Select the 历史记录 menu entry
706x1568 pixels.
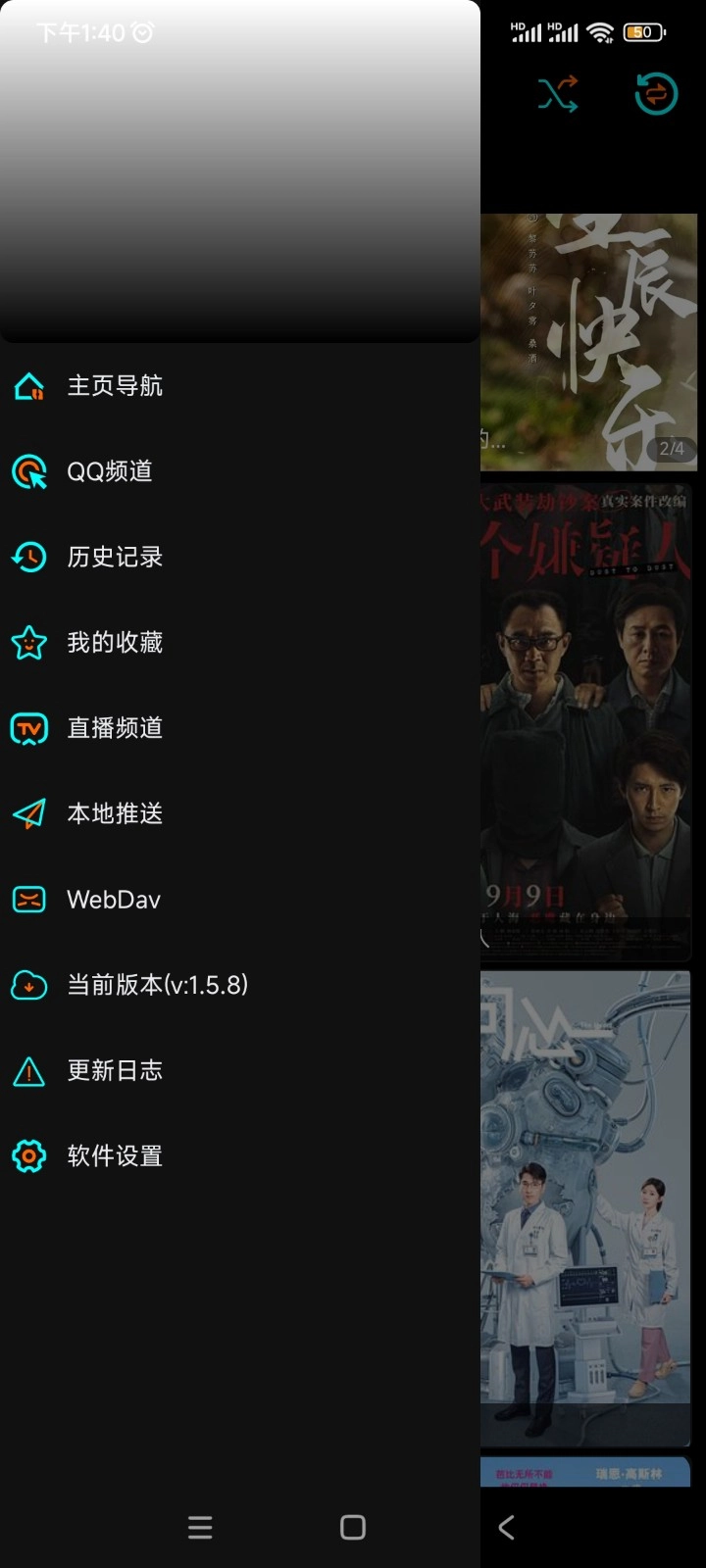click(114, 557)
